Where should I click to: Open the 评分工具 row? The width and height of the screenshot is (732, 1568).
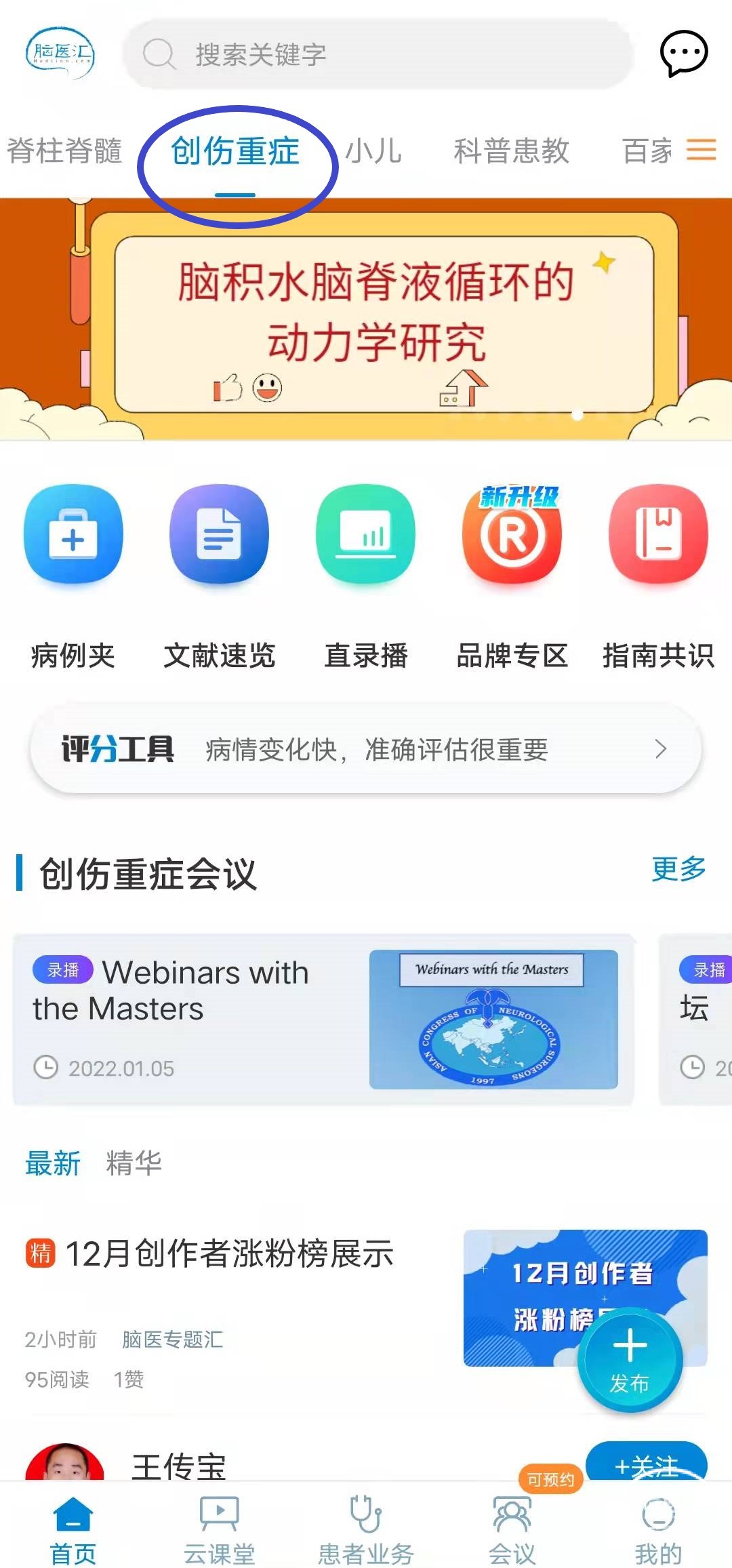click(x=366, y=749)
